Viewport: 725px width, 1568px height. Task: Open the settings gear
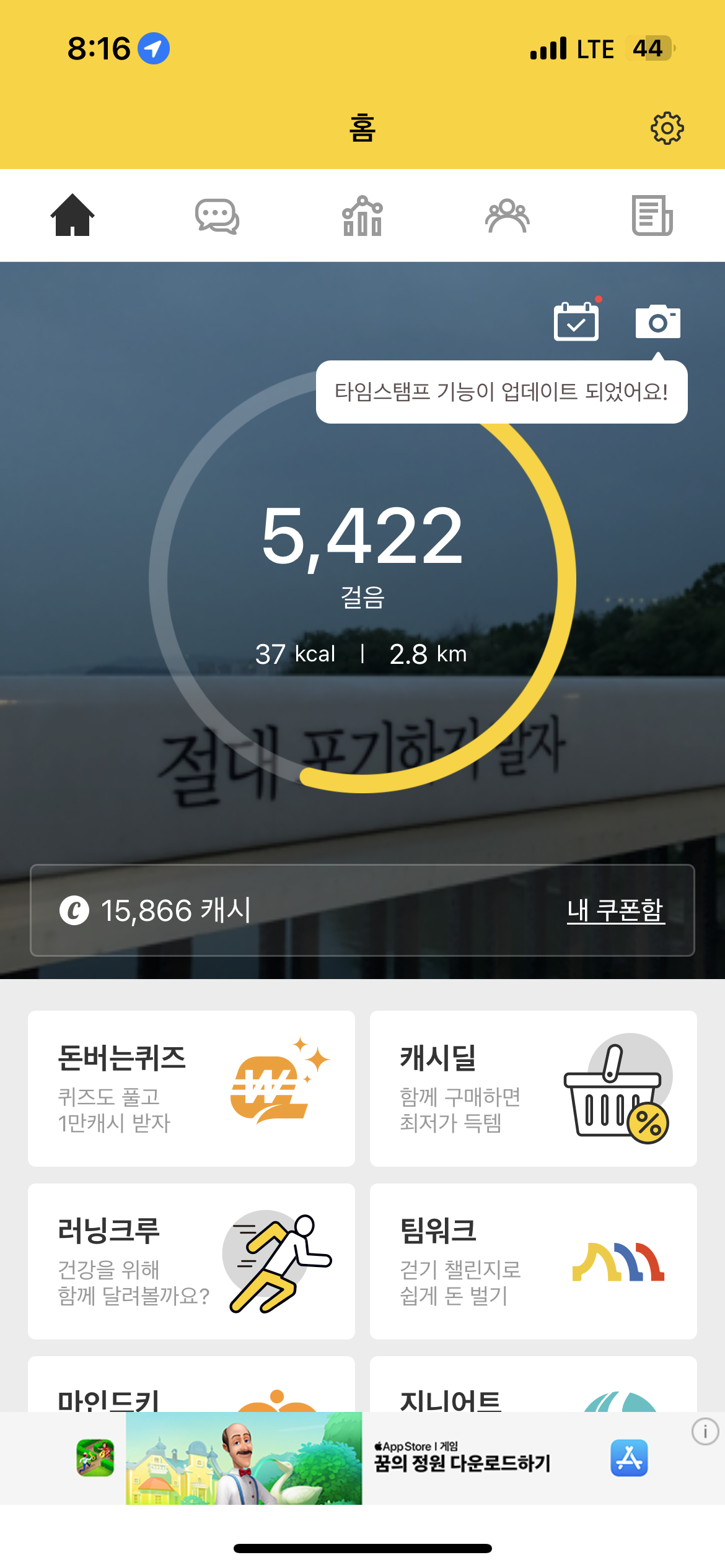[x=667, y=128]
